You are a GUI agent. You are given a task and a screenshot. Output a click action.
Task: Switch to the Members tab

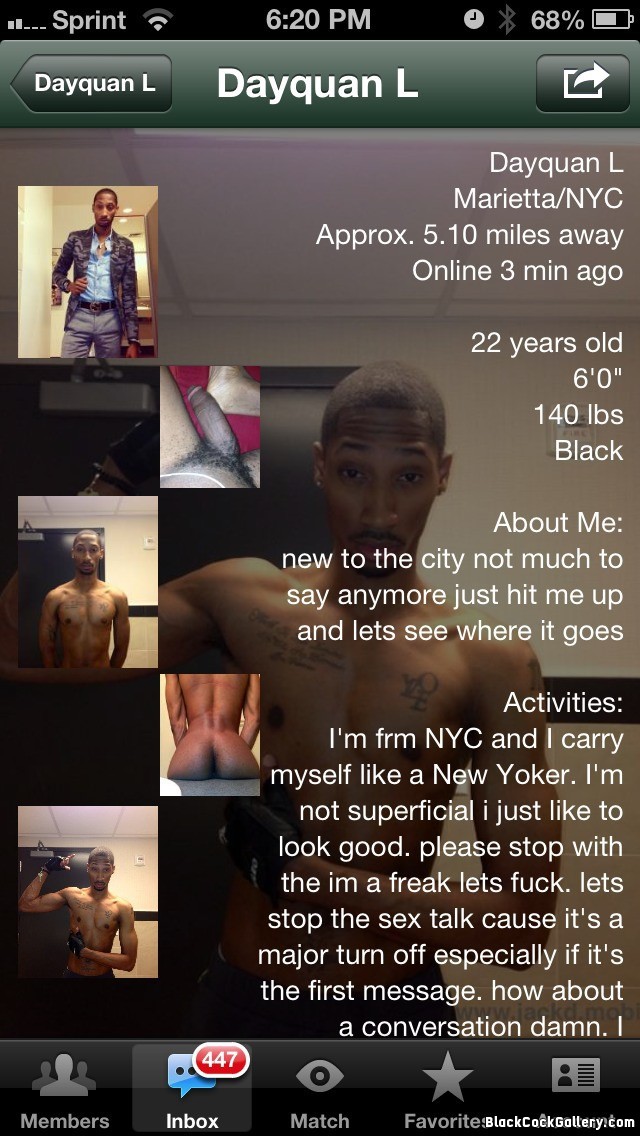pos(65,1090)
